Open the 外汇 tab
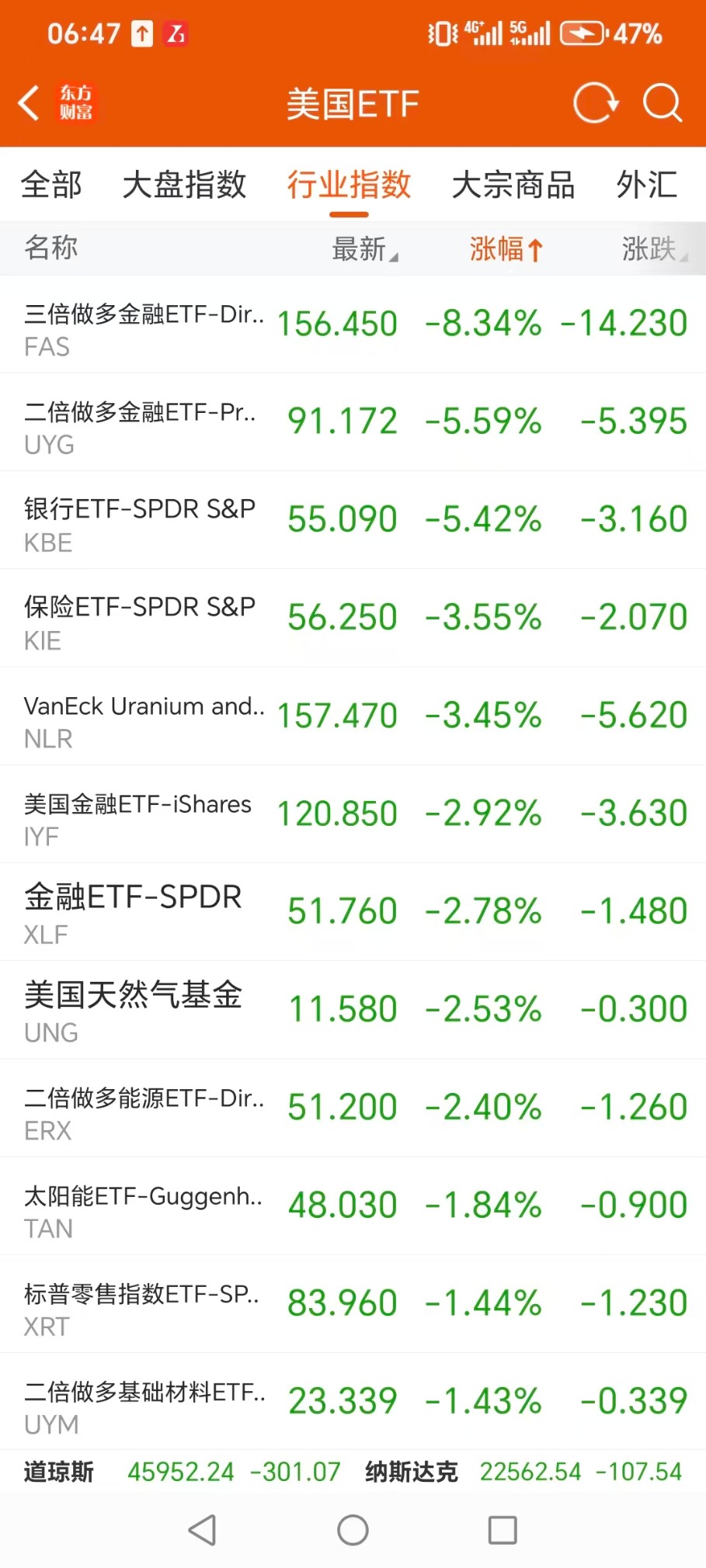 [647, 185]
